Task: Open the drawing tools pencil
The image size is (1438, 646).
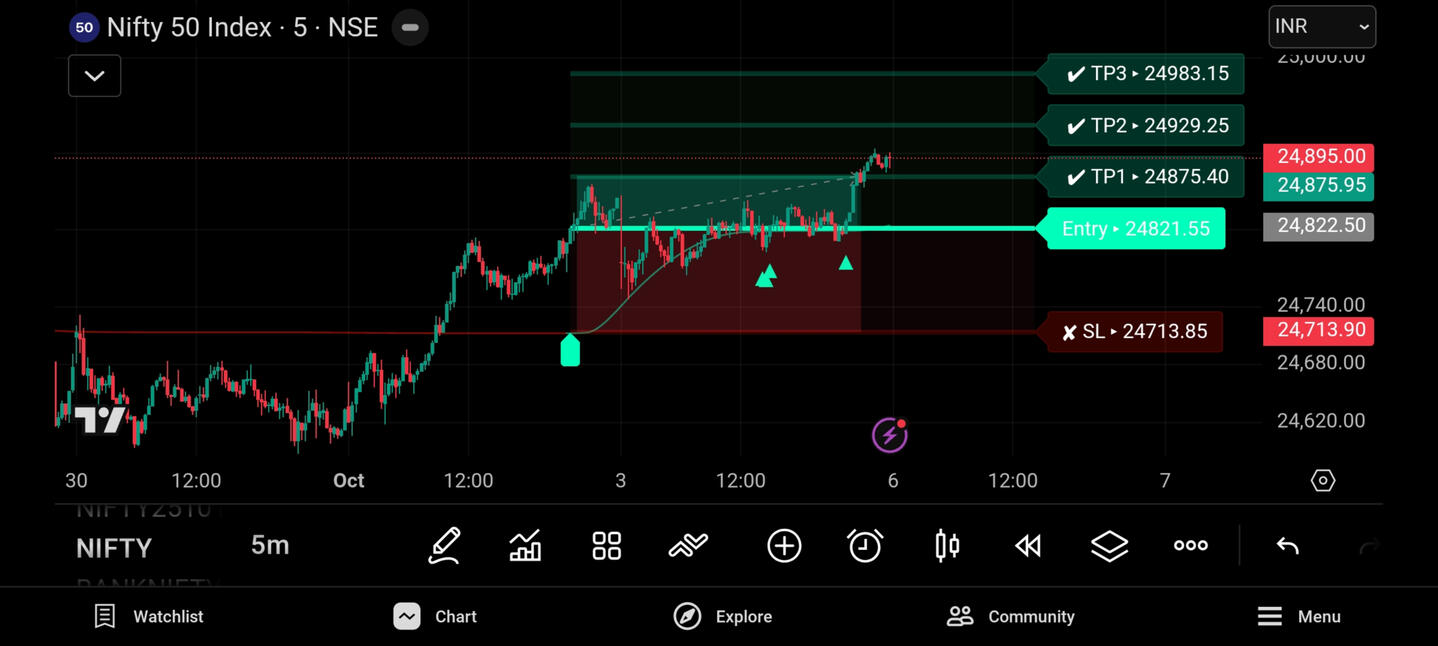Action: pyautogui.click(x=444, y=545)
